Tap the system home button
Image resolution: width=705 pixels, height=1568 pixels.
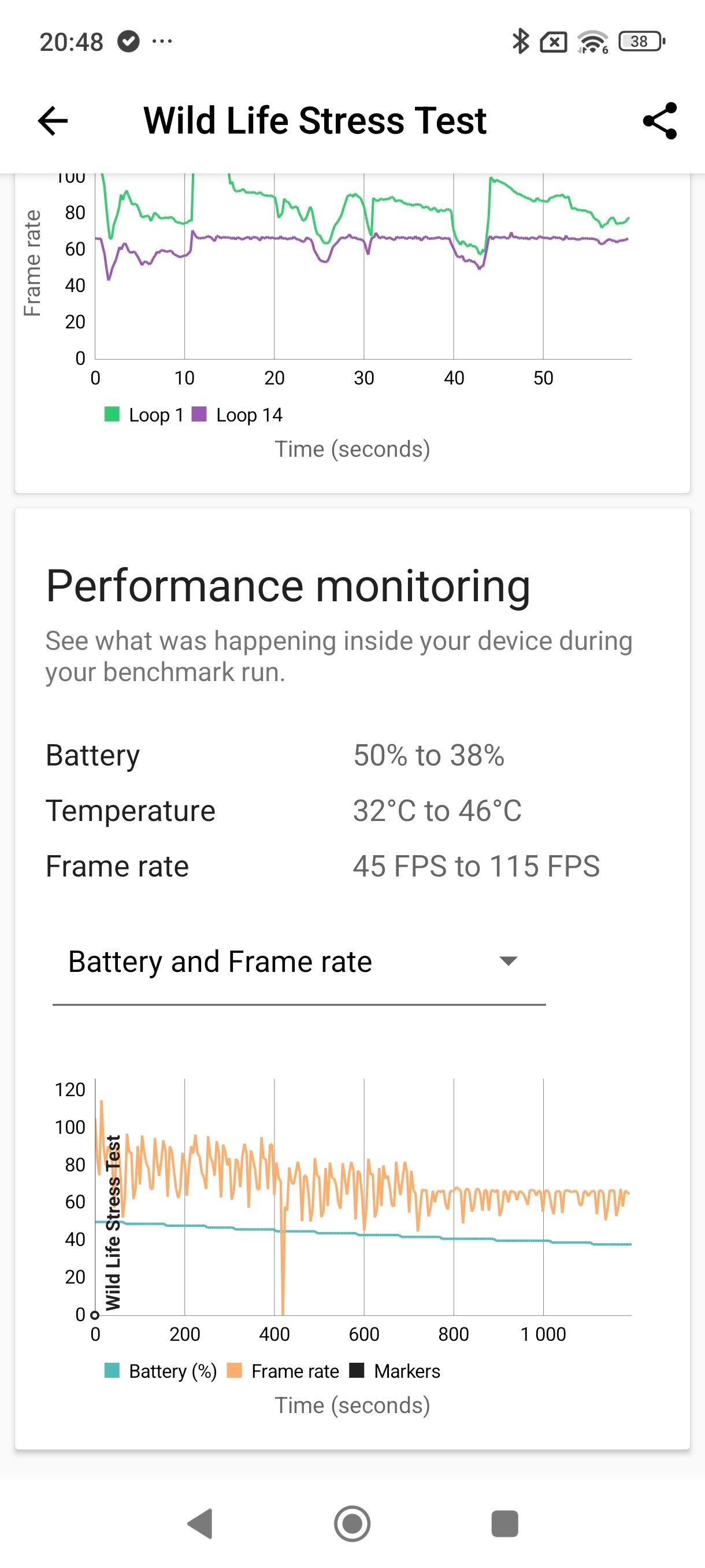pos(352,1523)
